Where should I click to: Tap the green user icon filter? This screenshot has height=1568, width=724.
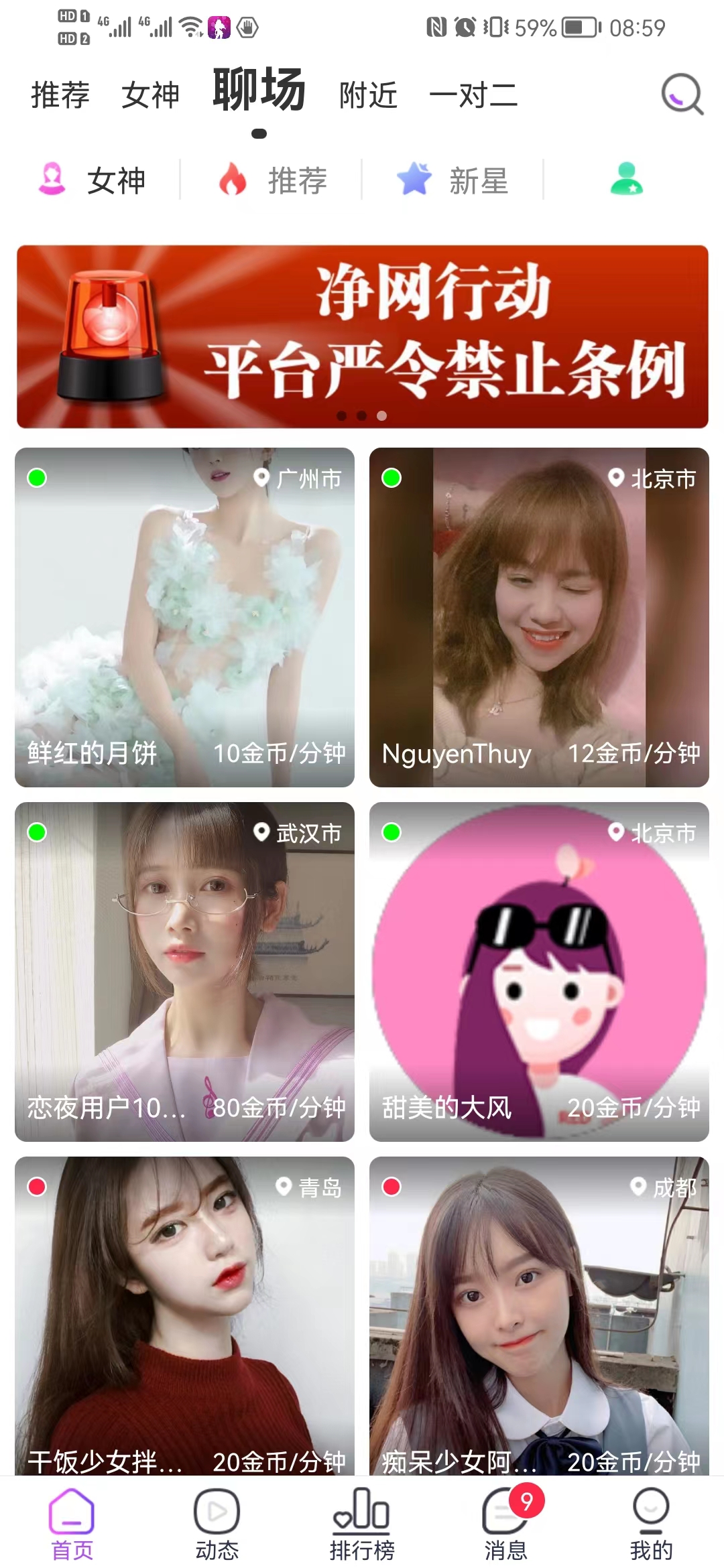[x=626, y=180]
